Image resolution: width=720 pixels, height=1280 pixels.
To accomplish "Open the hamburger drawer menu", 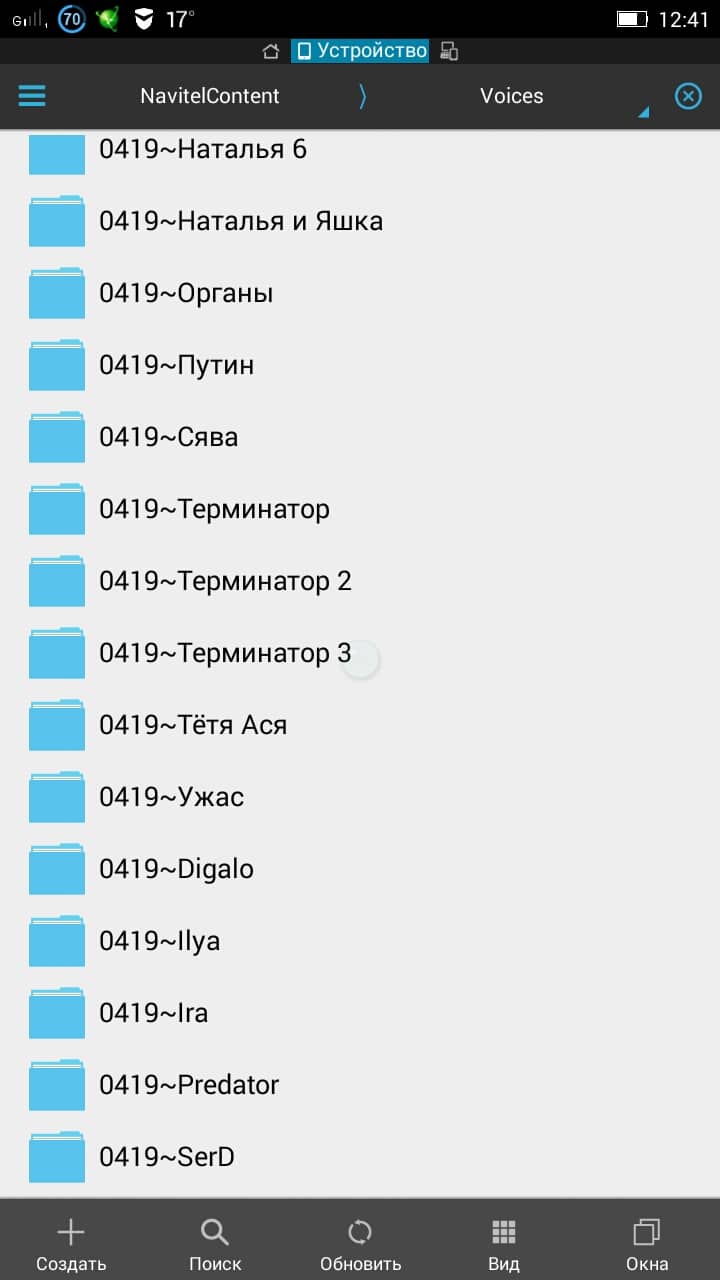I will [32, 96].
